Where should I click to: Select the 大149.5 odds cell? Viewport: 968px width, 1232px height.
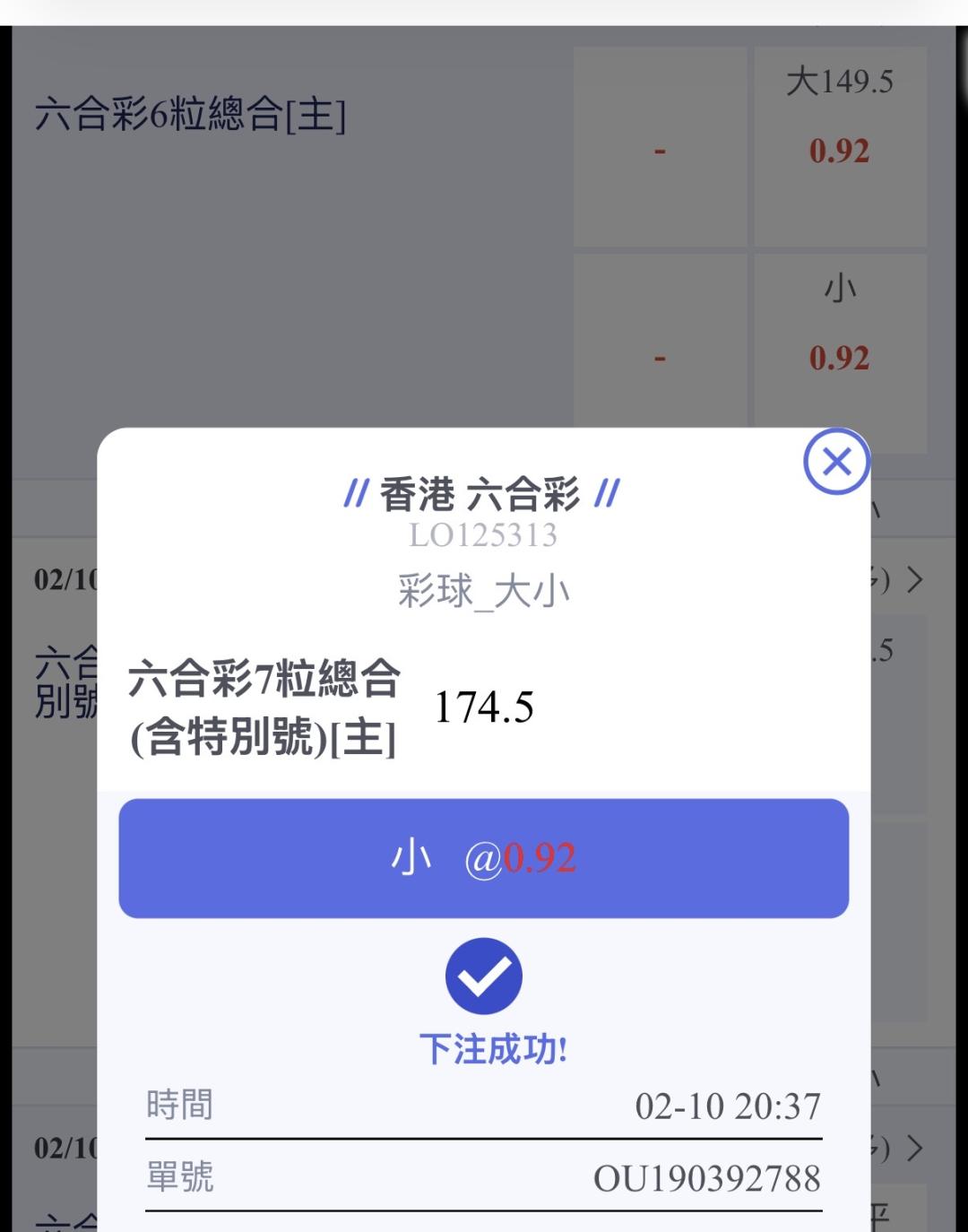pyautogui.click(x=840, y=147)
